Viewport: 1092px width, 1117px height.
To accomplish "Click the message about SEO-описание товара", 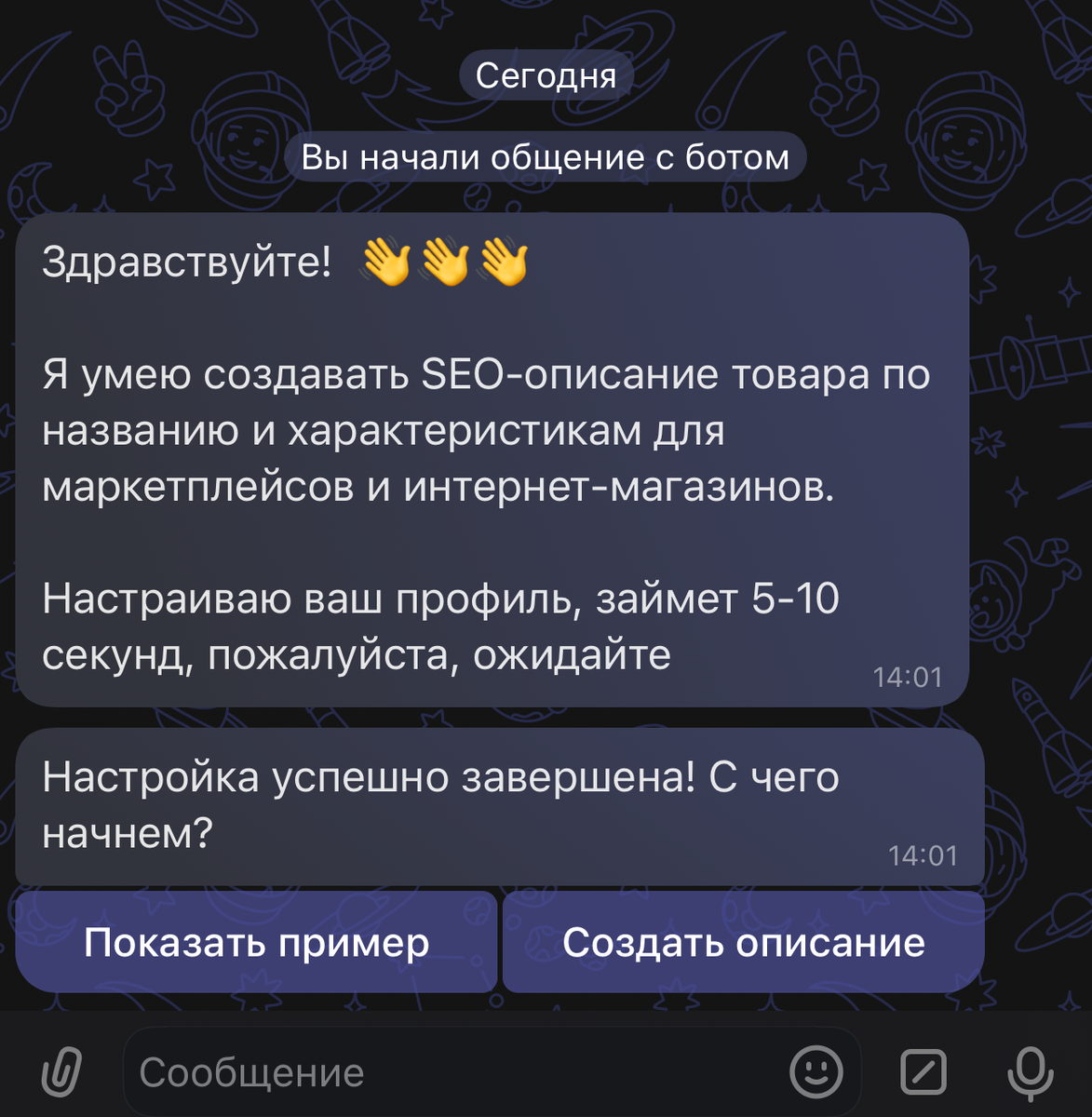I will (x=484, y=428).
